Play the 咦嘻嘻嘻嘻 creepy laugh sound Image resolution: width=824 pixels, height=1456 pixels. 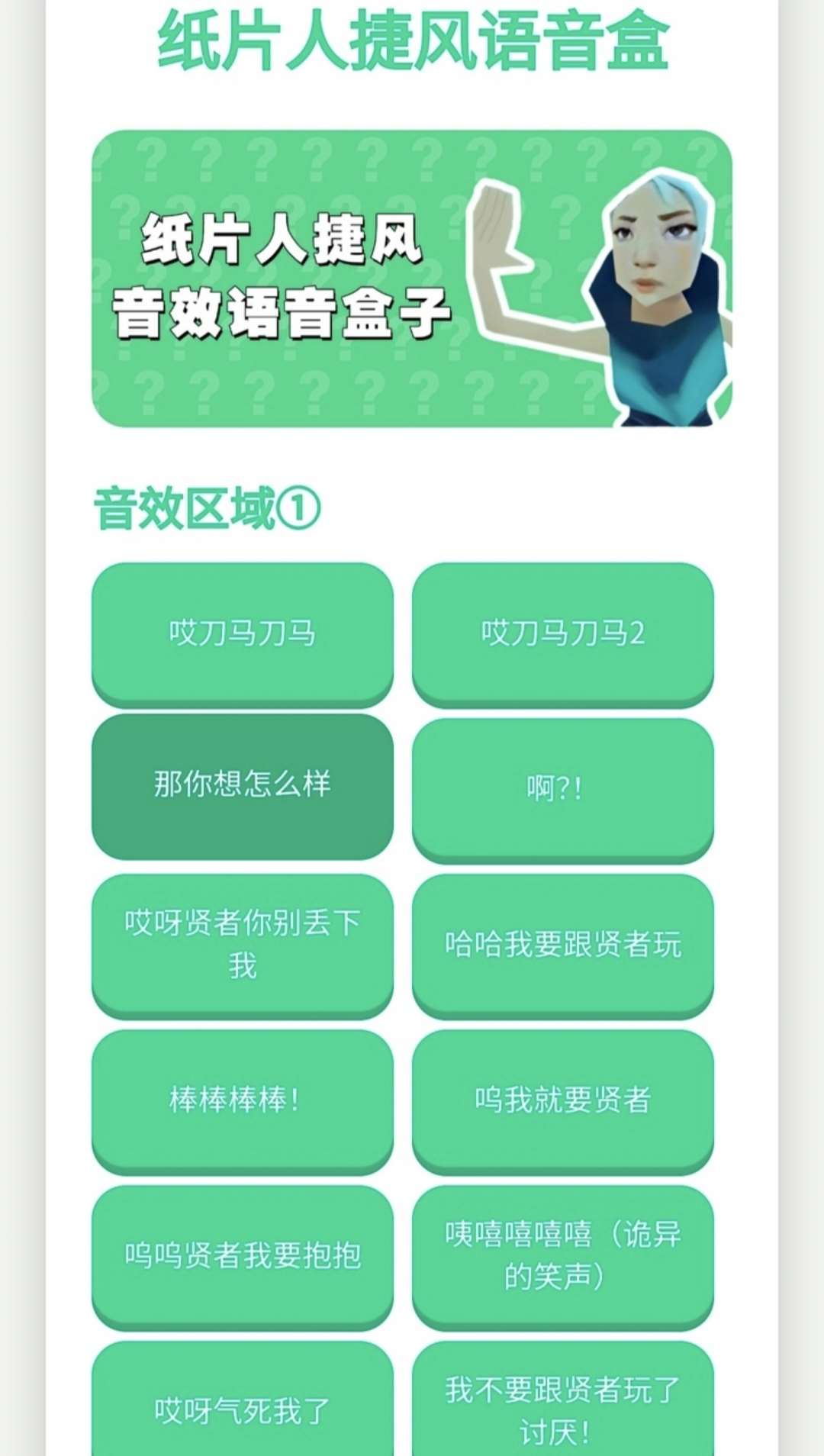(562, 1255)
